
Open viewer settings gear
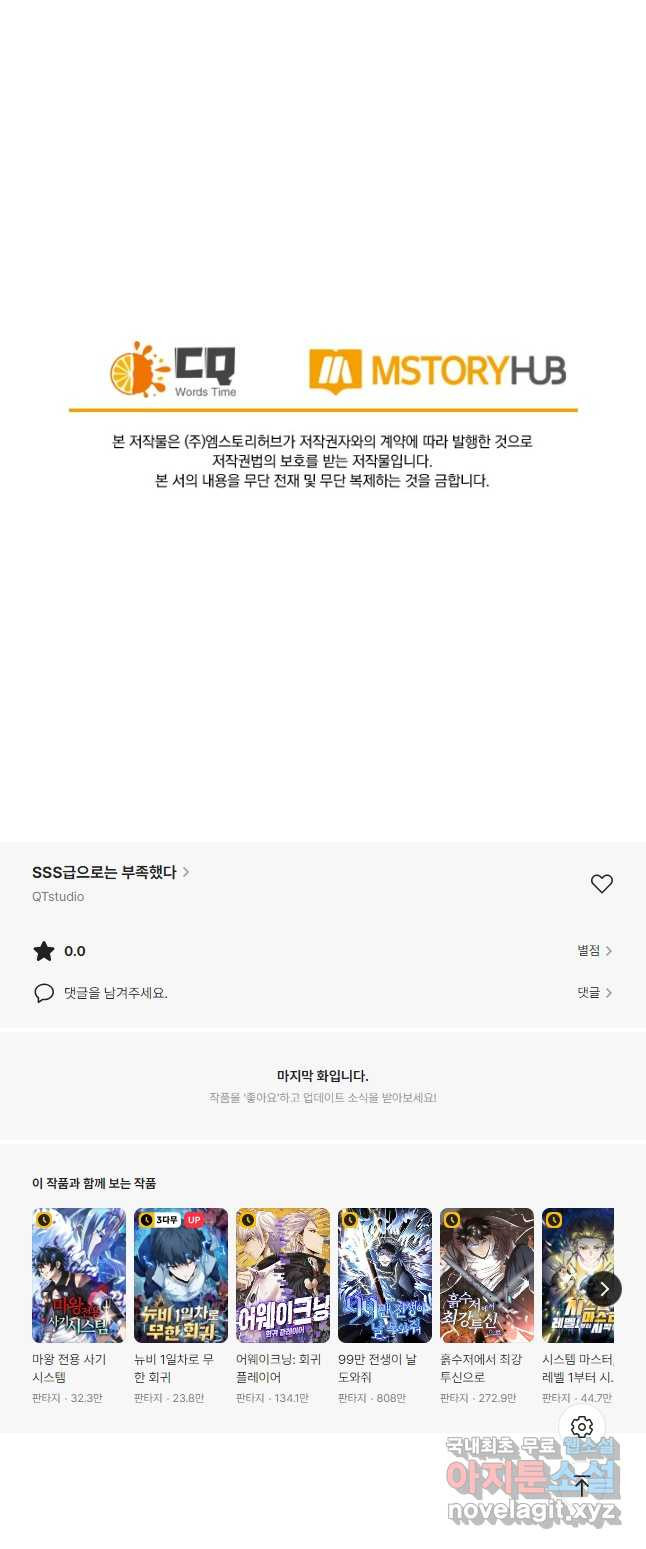pyautogui.click(x=582, y=1427)
